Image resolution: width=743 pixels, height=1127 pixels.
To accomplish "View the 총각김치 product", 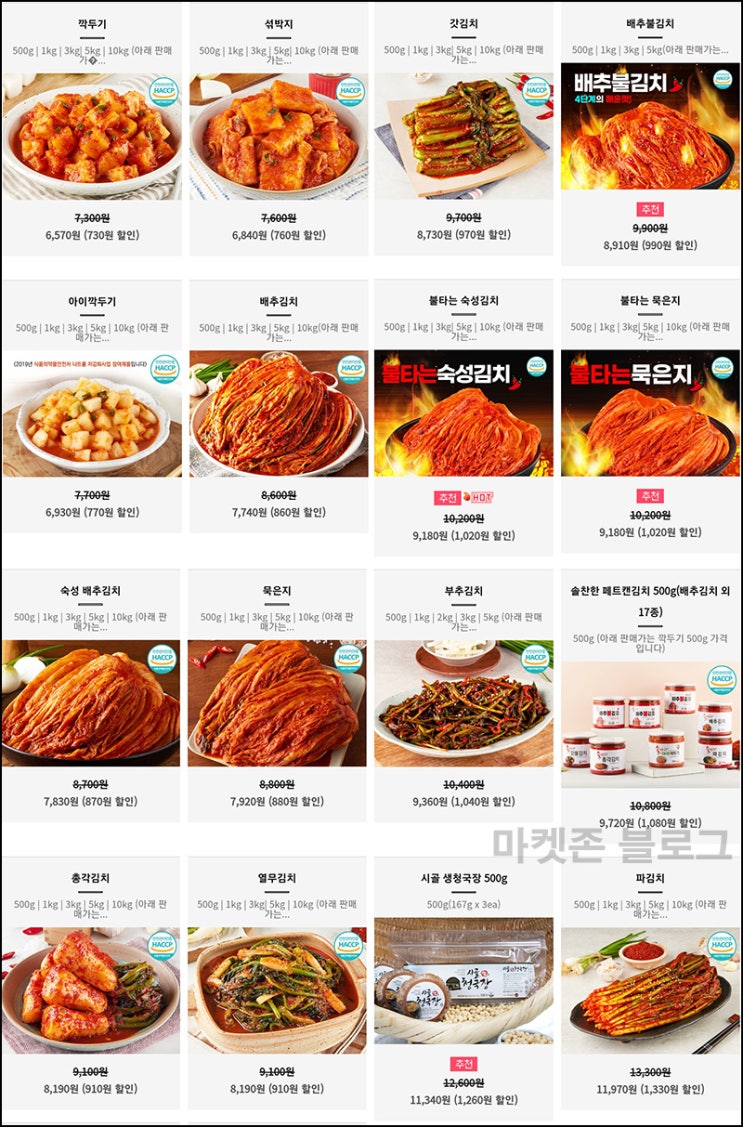I will point(92,990).
